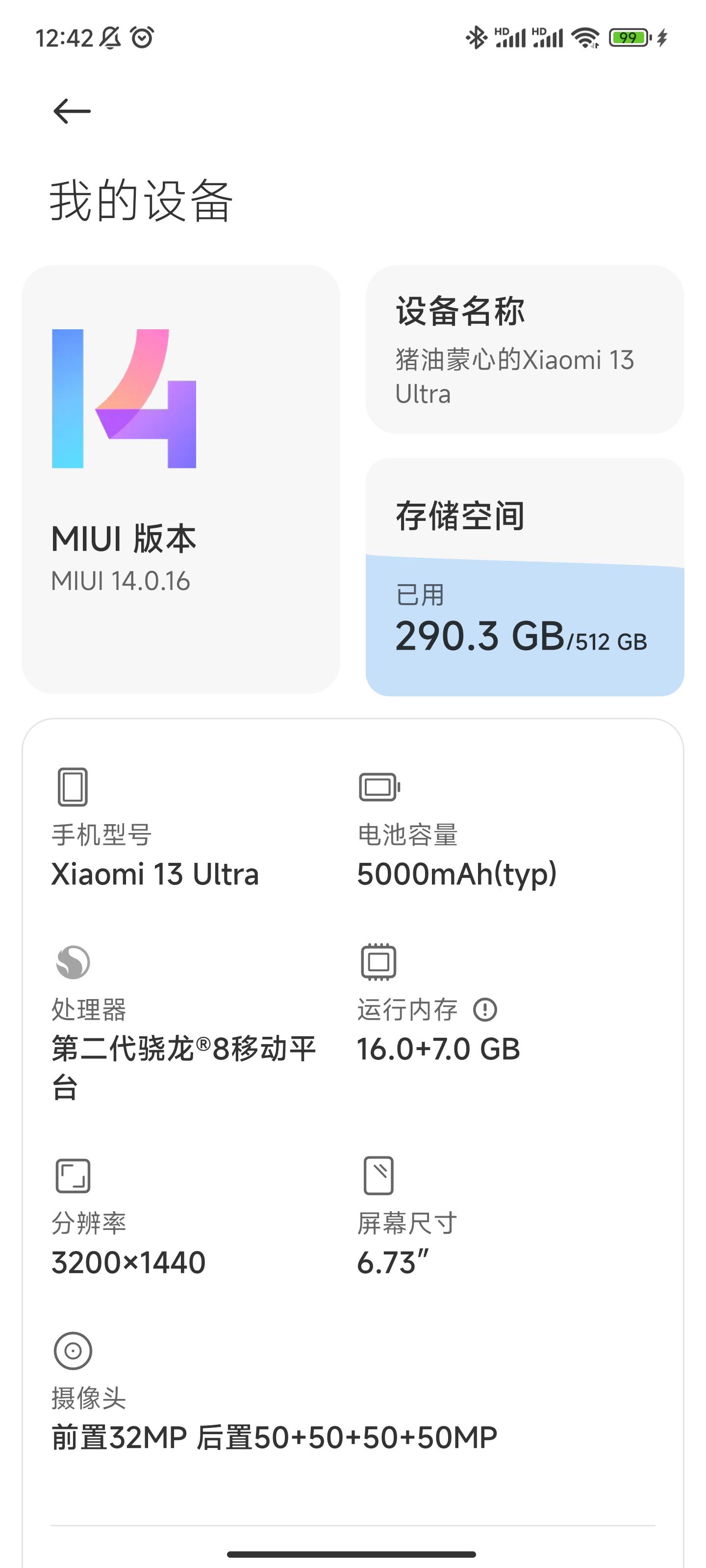Go back with the arrow at top left
Image resolution: width=706 pixels, height=1568 pixels.
[x=71, y=111]
